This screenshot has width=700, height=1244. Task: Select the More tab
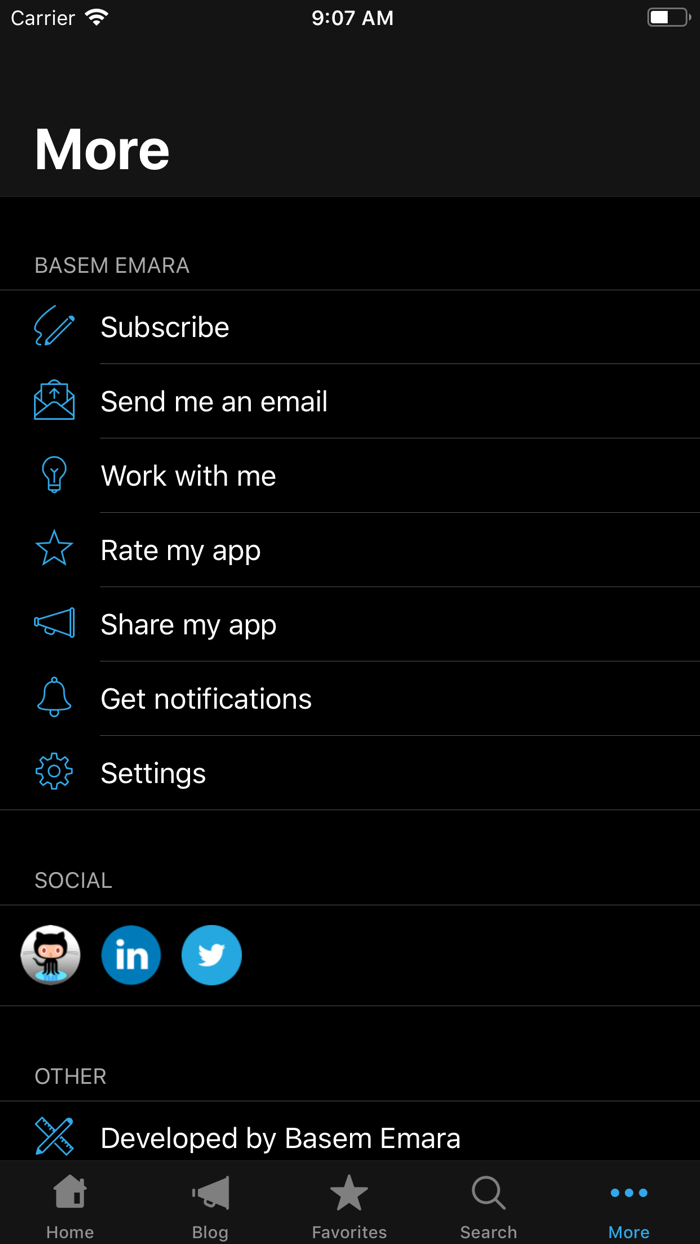click(629, 1206)
